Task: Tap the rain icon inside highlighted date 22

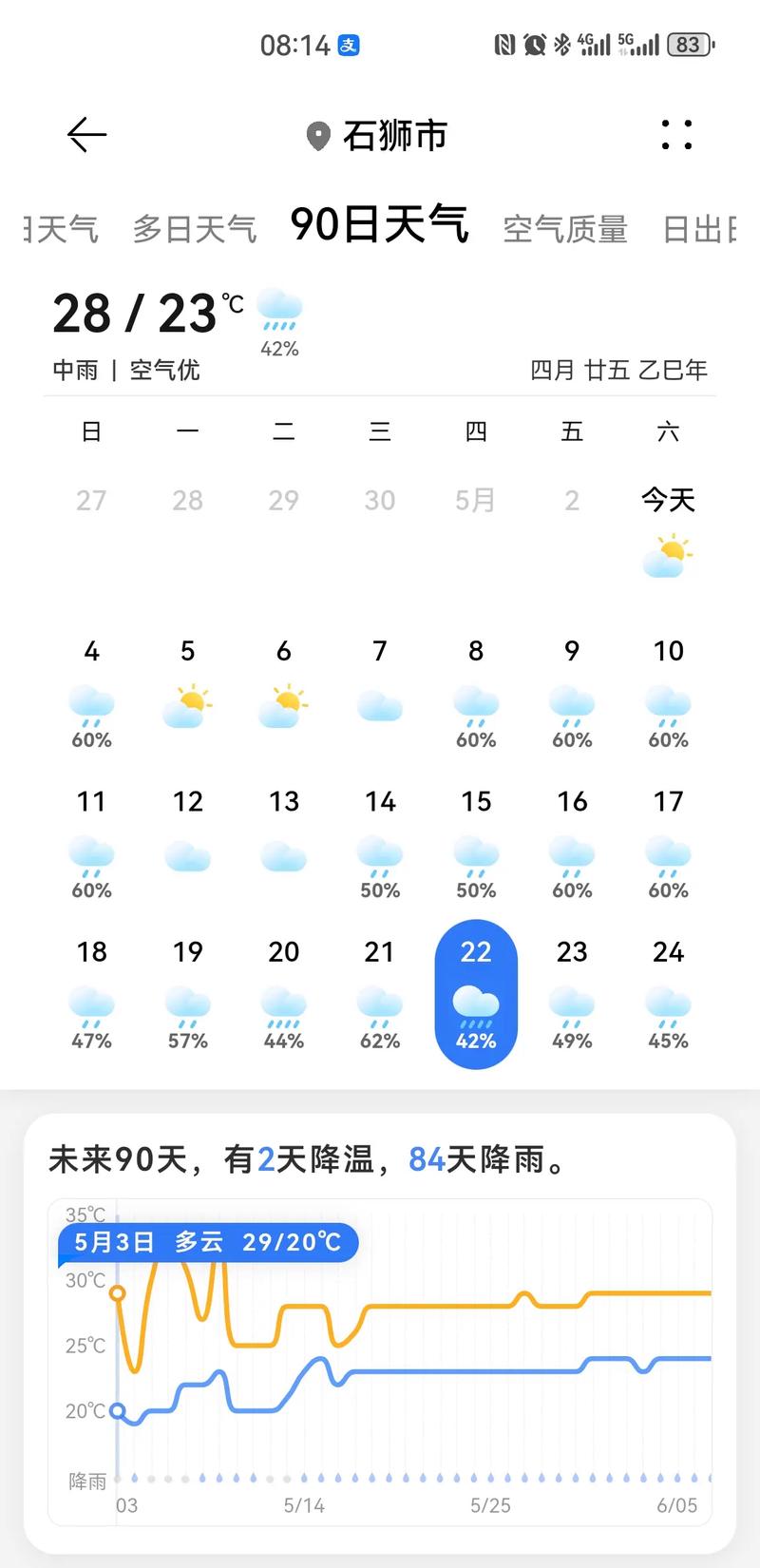Action: pyautogui.click(x=476, y=1004)
